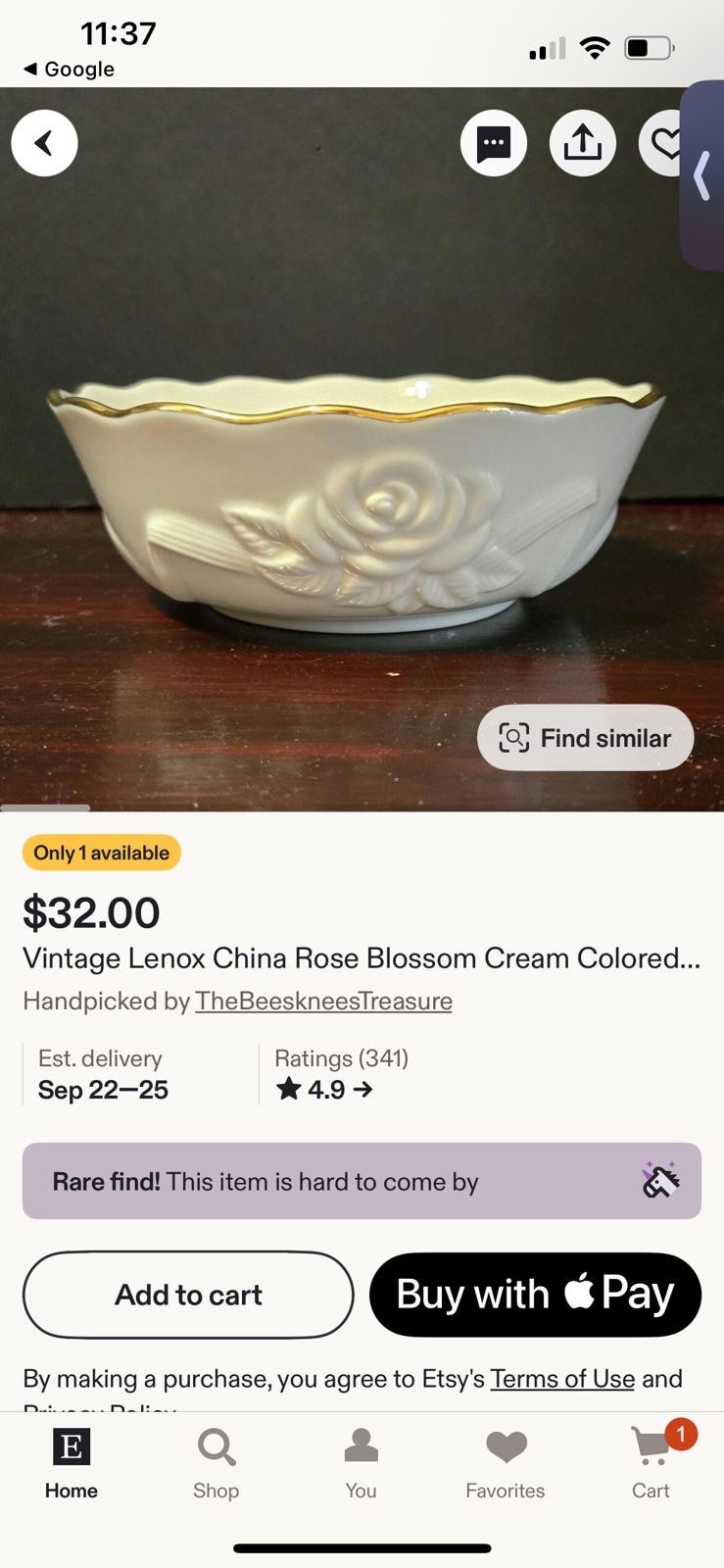
Task: Go back using the back arrow
Action: point(44,144)
